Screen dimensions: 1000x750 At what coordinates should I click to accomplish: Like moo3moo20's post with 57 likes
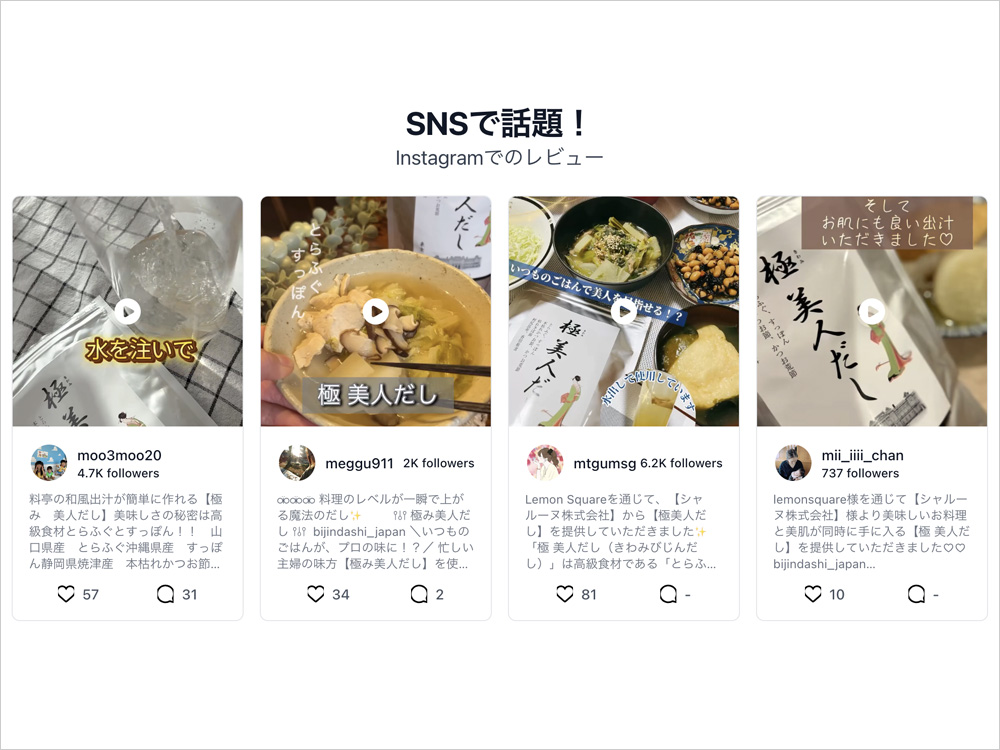pos(66,594)
